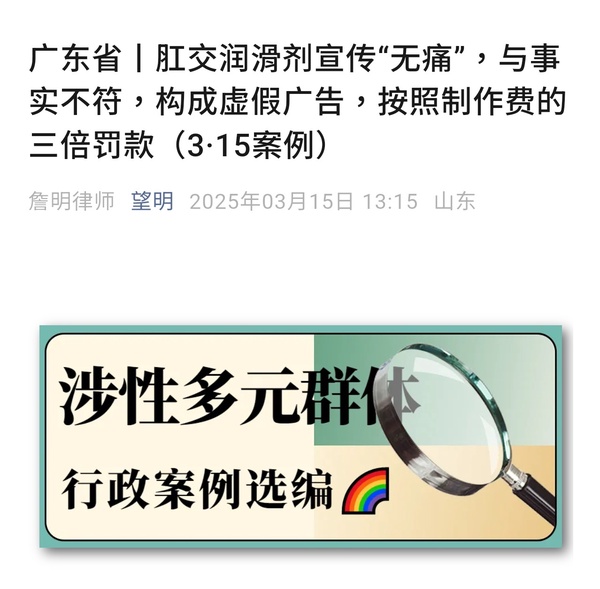The width and height of the screenshot is (600, 589).
Task: View the 涉性多元群体 banner image
Action: pos(300,436)
